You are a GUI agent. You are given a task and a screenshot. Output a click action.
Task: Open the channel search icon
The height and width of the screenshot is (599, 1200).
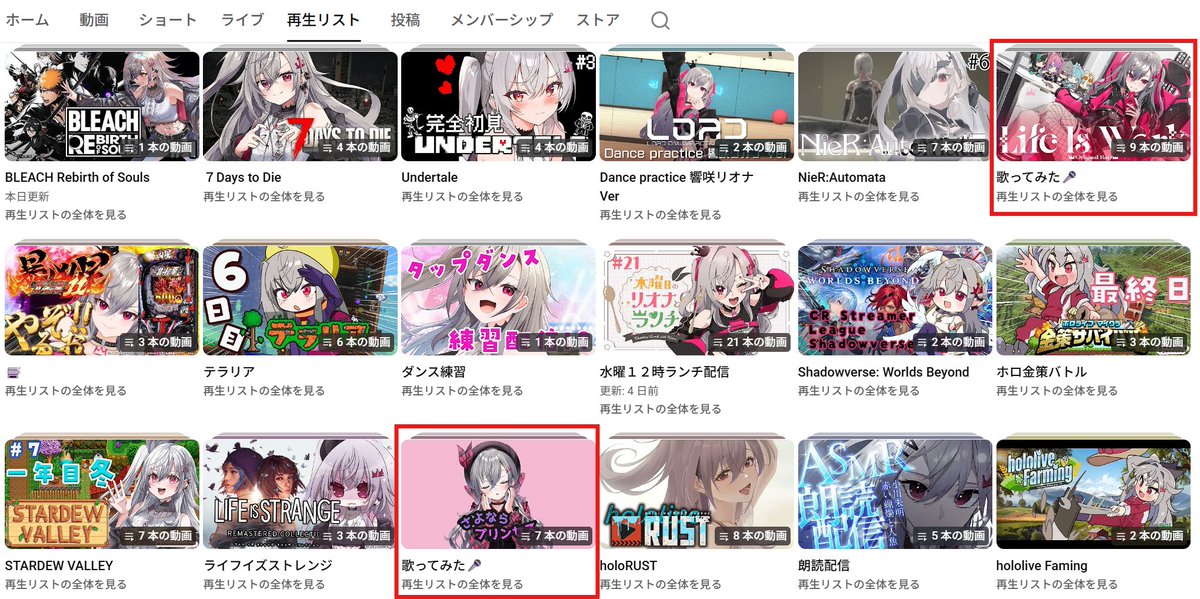[660, 20]
